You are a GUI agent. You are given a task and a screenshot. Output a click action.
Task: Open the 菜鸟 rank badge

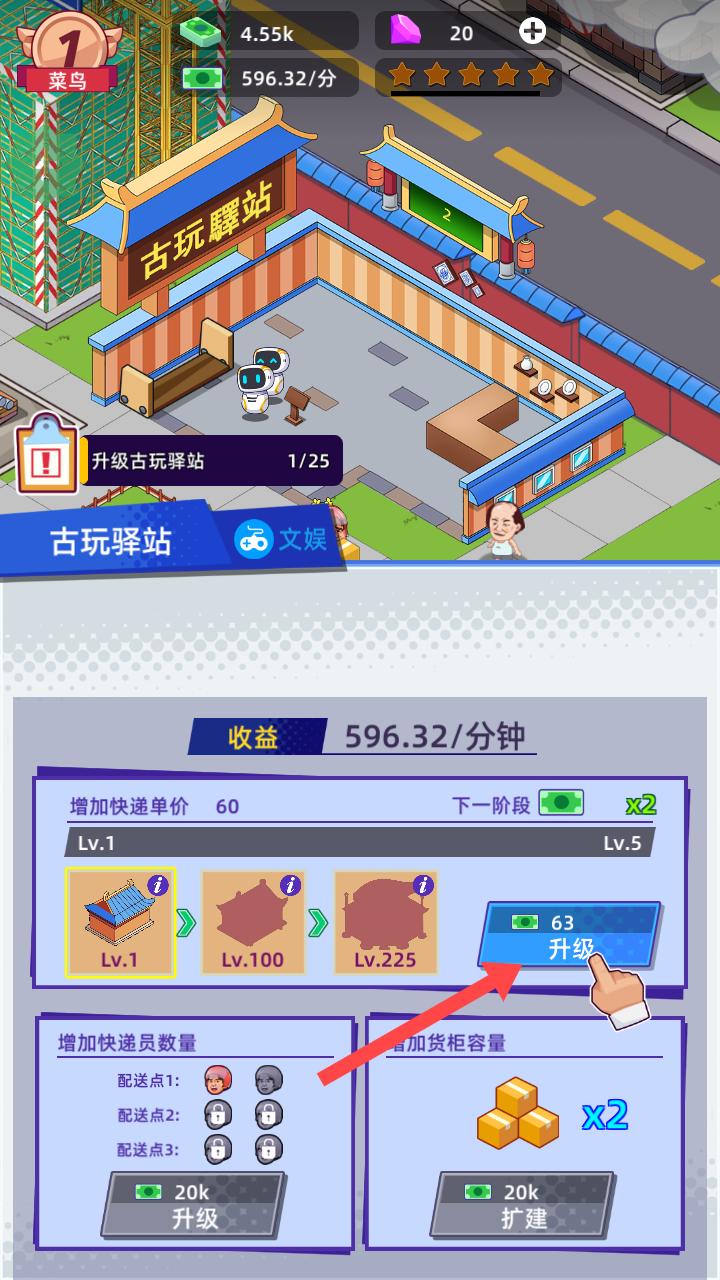click(68, 52)
